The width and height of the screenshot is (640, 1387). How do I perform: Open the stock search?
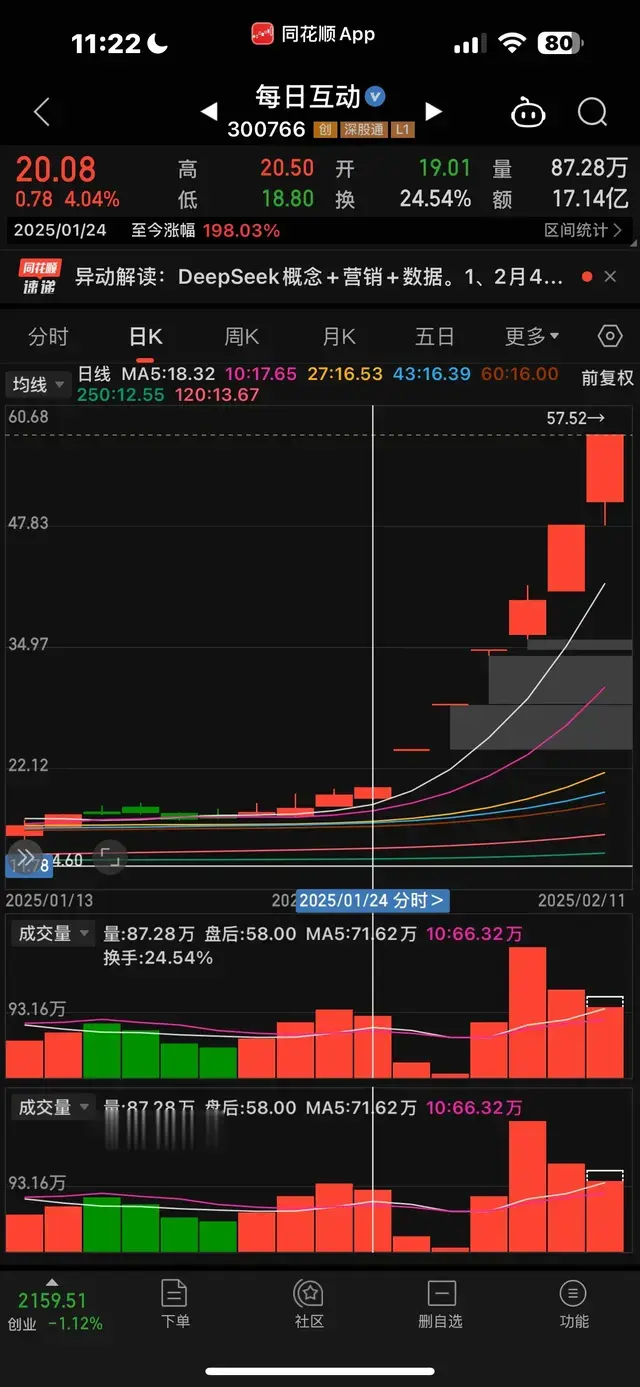pos(592,112)
